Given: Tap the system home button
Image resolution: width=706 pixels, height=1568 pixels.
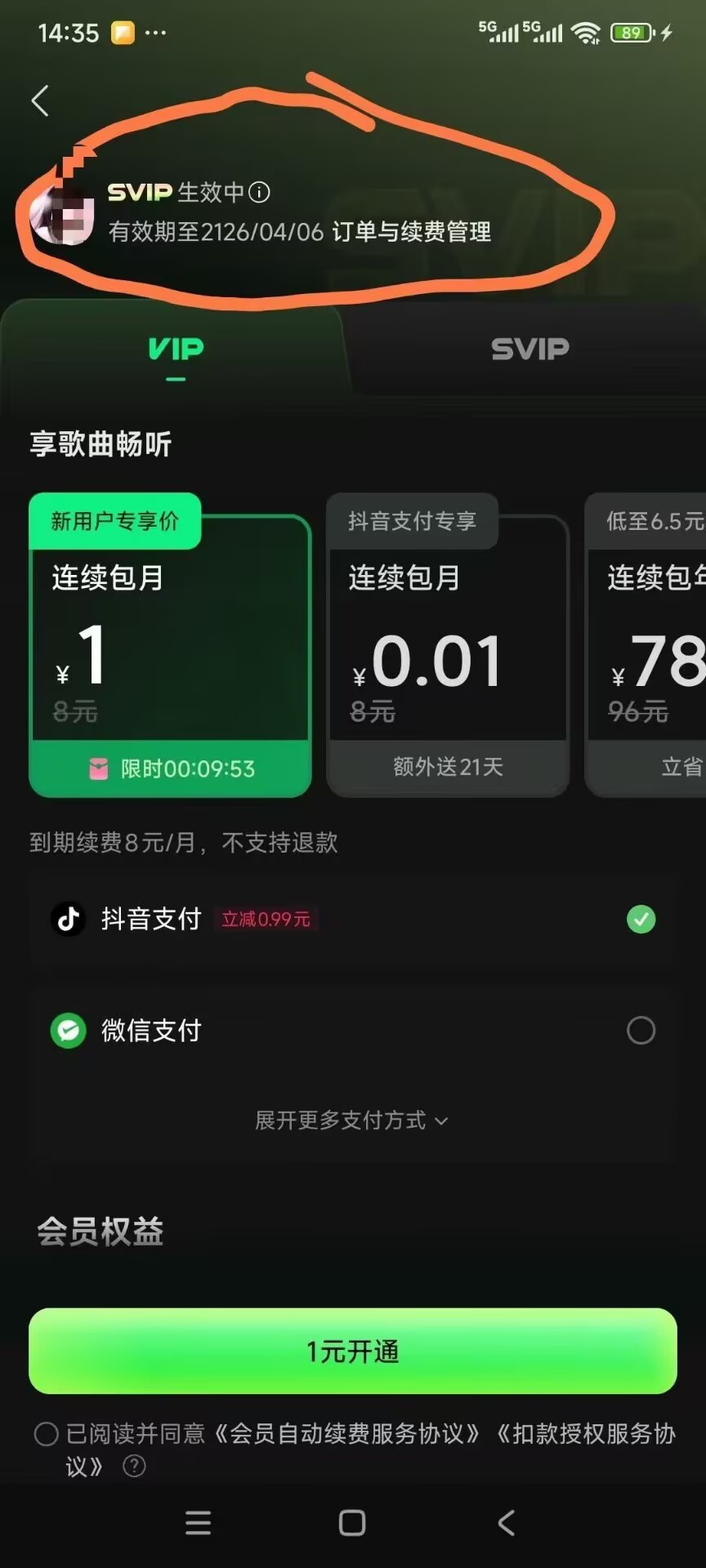Looking at the screenshot, I should tap(352, 1523).
